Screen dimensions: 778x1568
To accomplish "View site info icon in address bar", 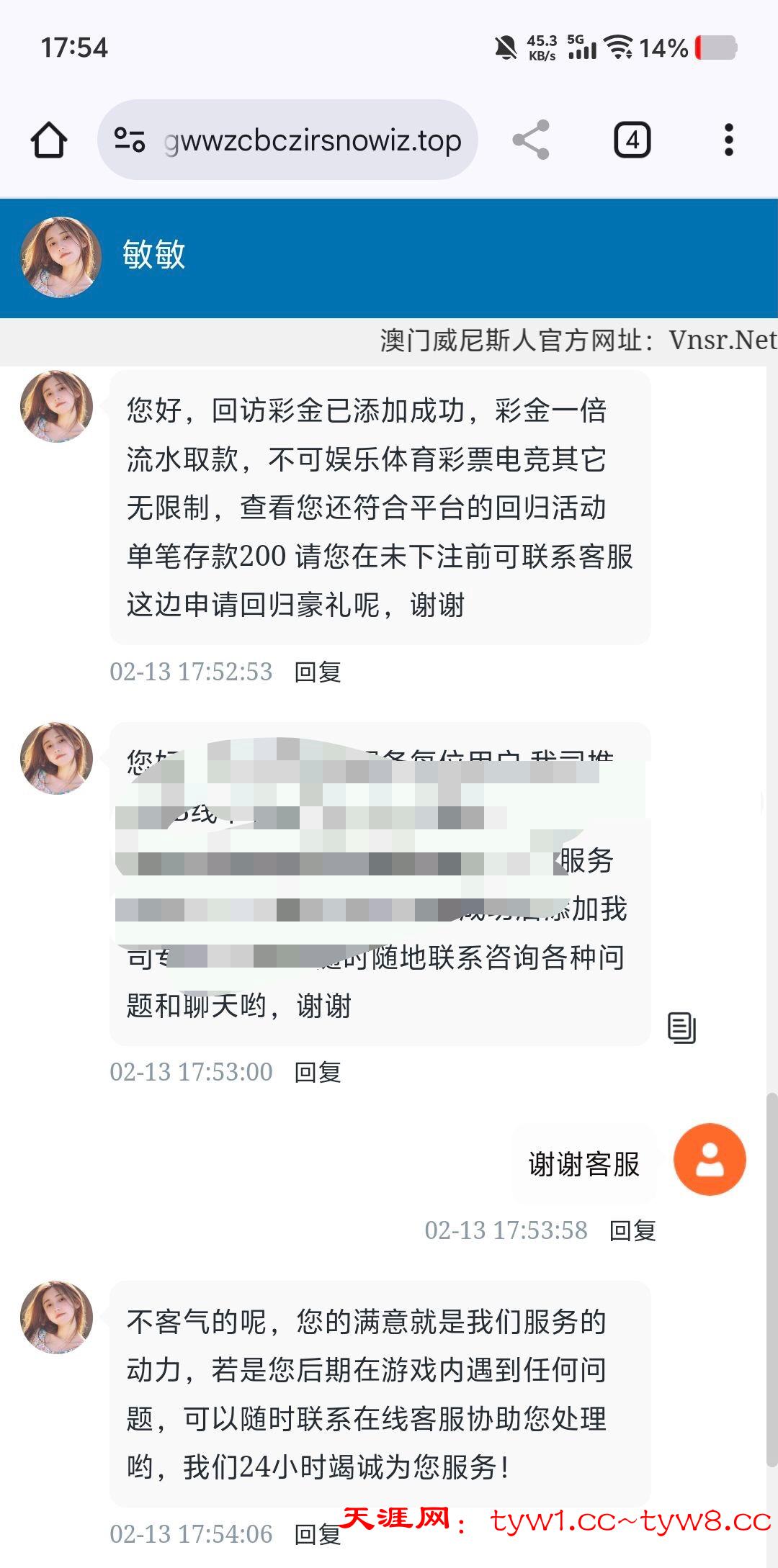I will [130, 140].
